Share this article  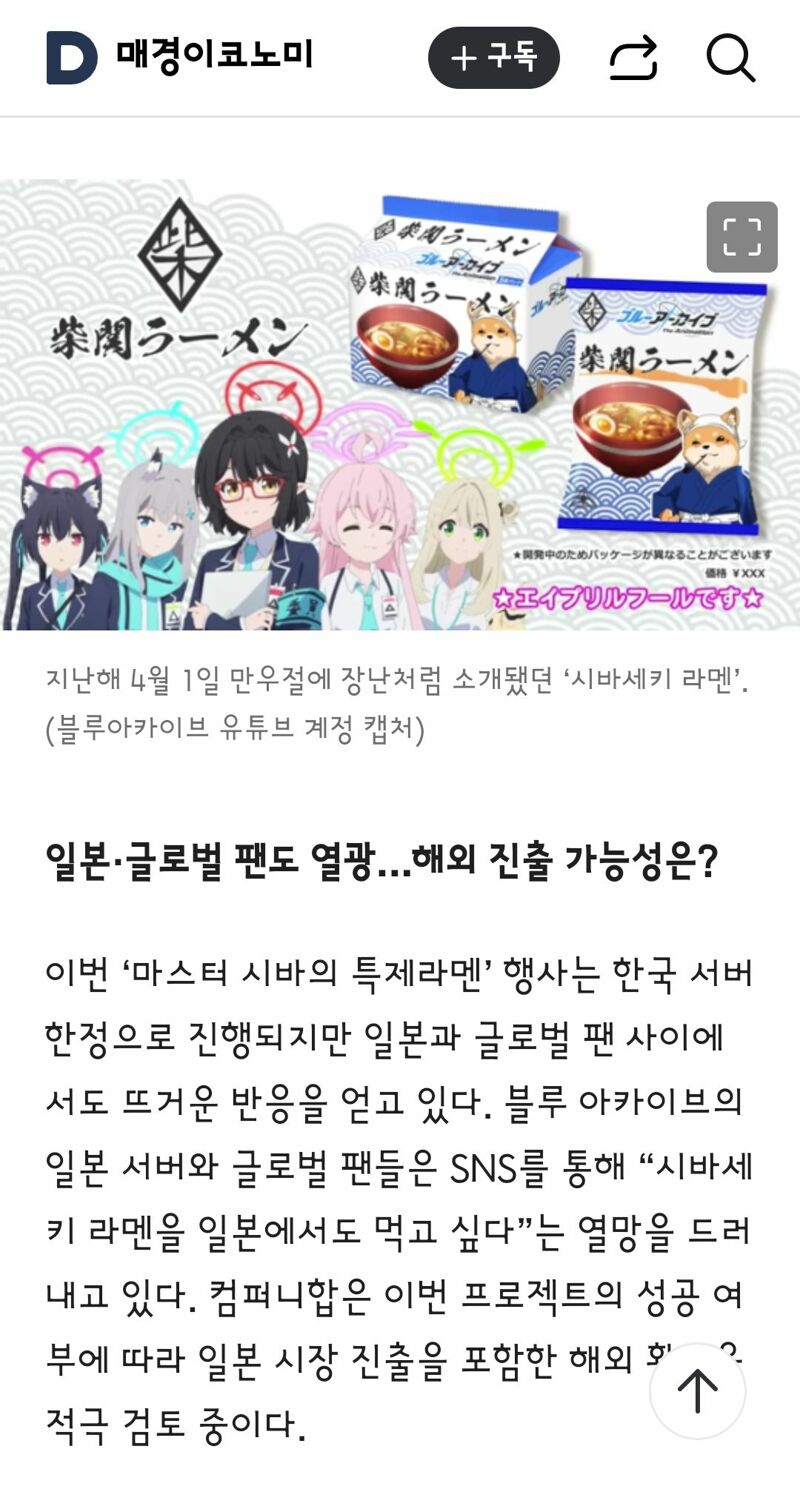pyautogui.click(x=634, y=58)
